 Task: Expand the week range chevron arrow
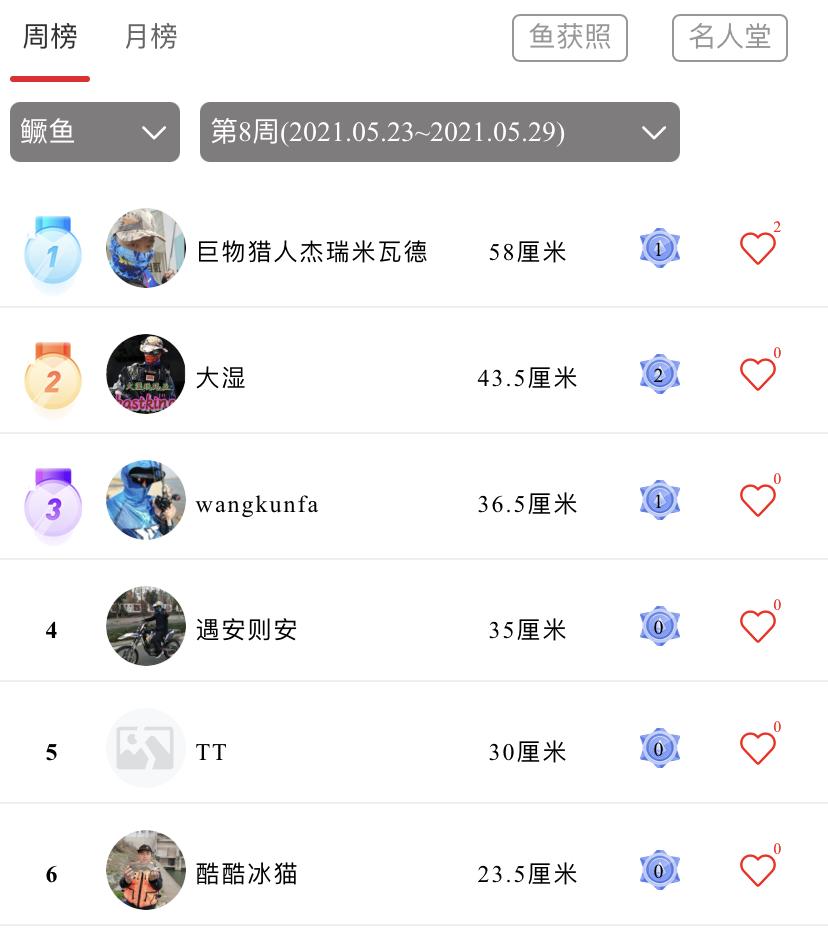[655, 132]
